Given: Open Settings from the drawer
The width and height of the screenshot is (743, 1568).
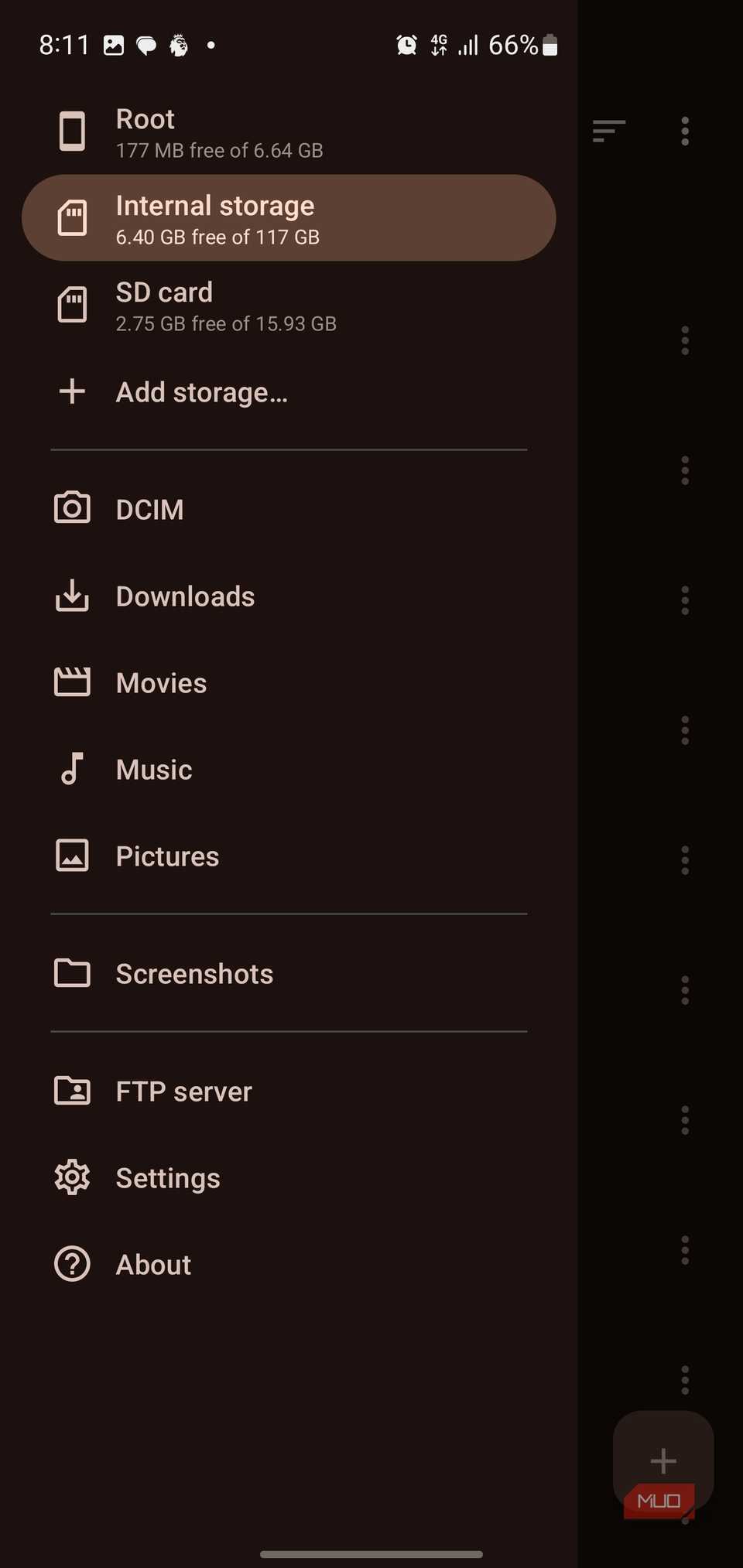Looking at the screenshot, I should (x=168, y=1178).
